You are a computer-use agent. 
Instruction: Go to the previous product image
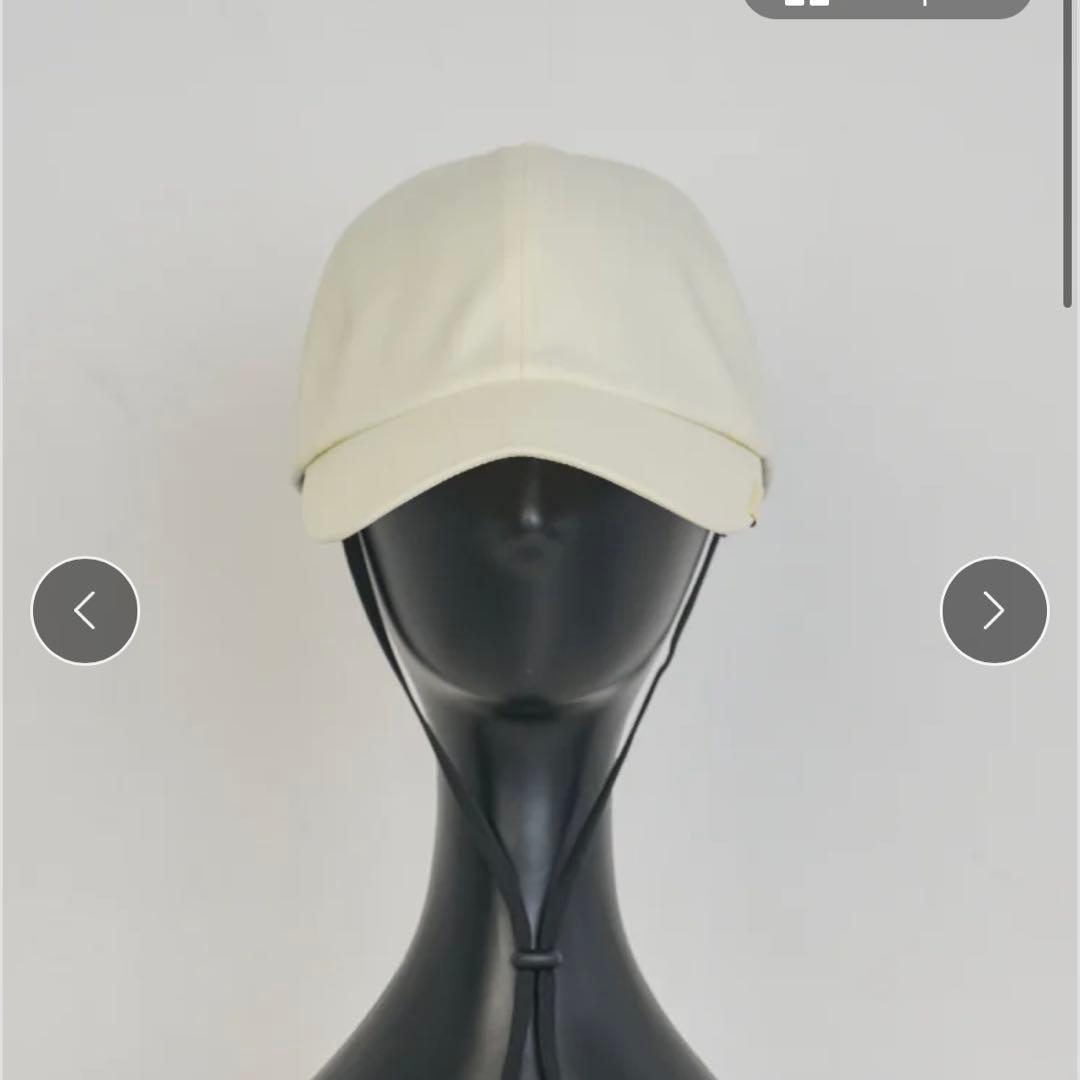[85, 610]
